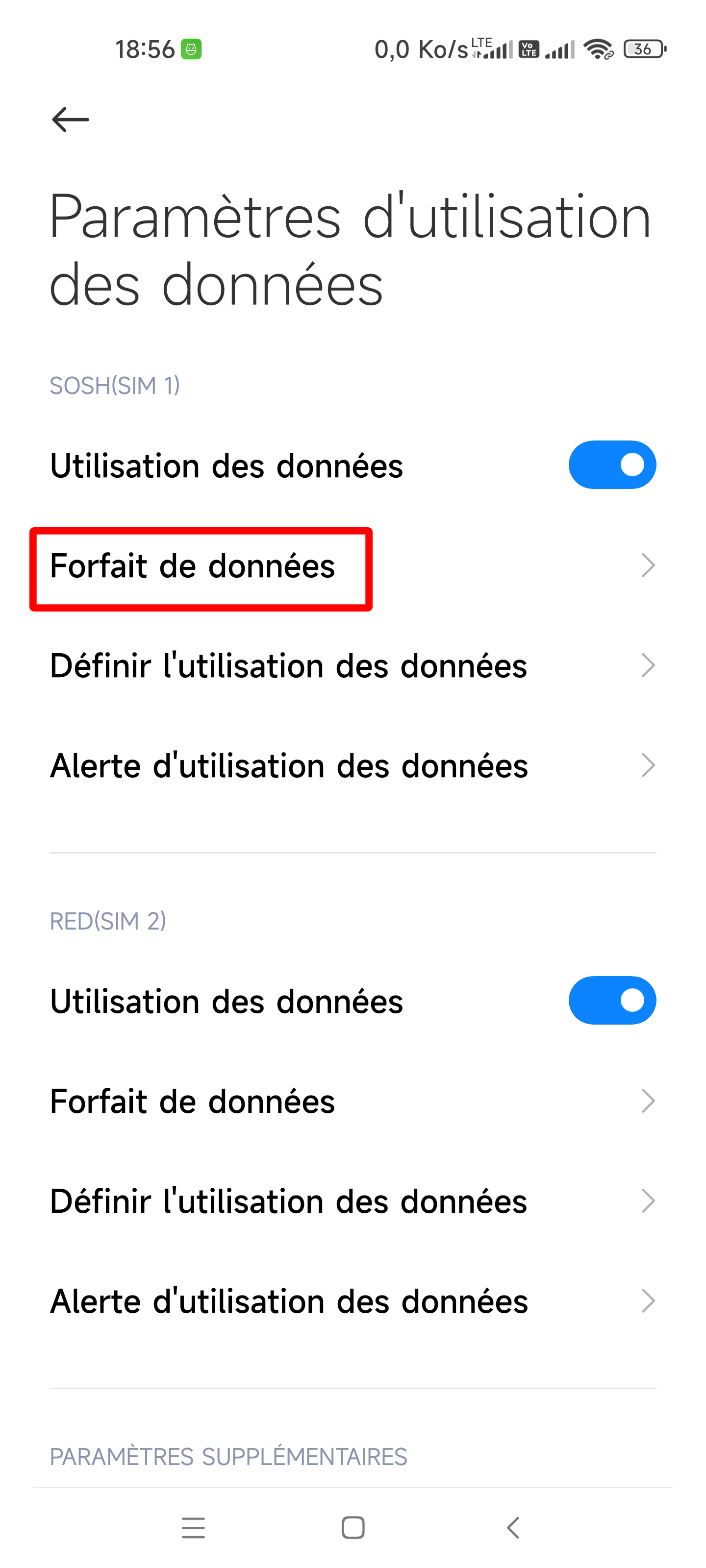Tap the system back chevron
Screen dimensions: 706x1568
click(513, 1527)
